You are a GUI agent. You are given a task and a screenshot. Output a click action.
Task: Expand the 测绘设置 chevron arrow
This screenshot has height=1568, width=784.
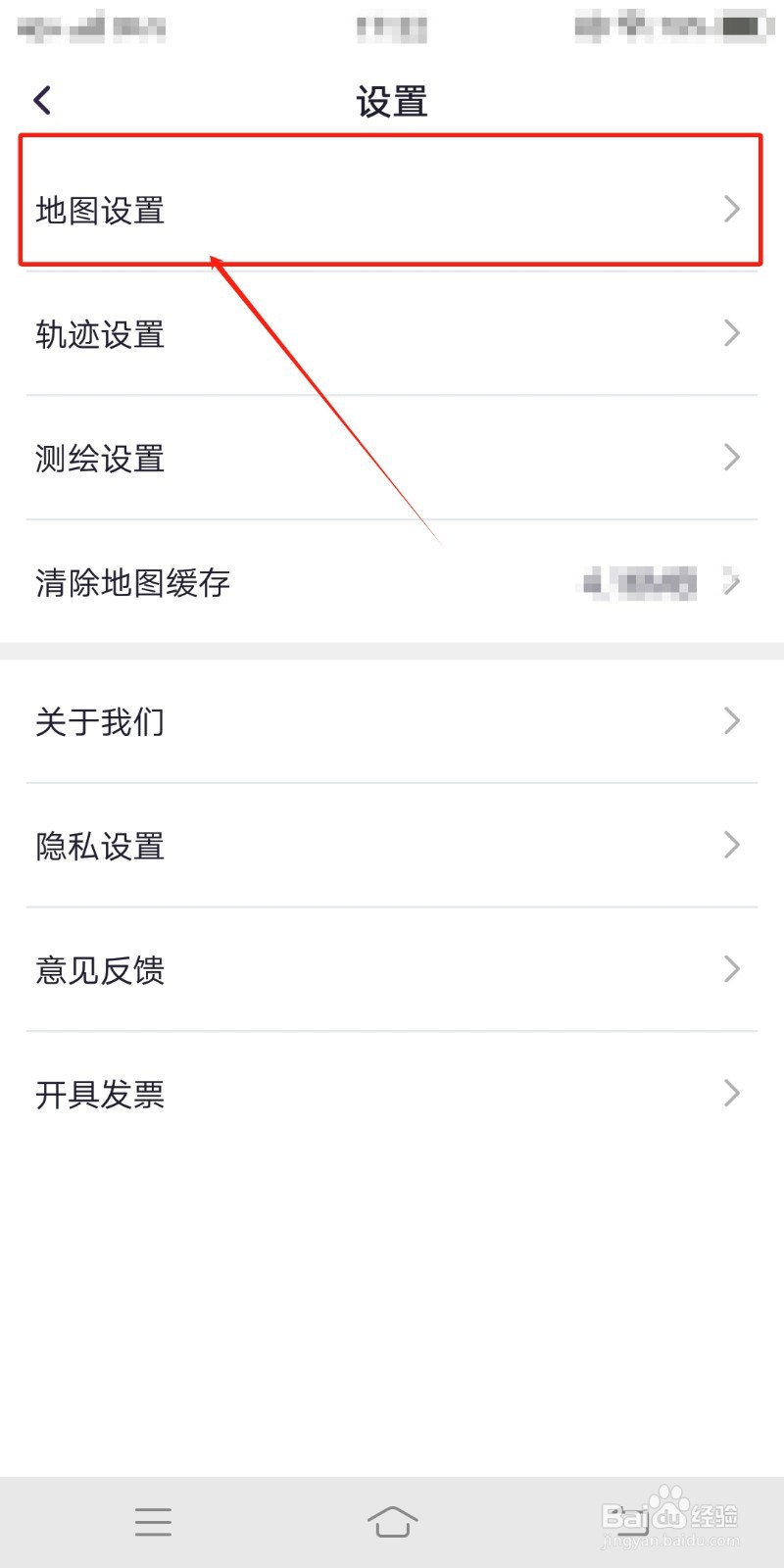click(x=730, y=457)
